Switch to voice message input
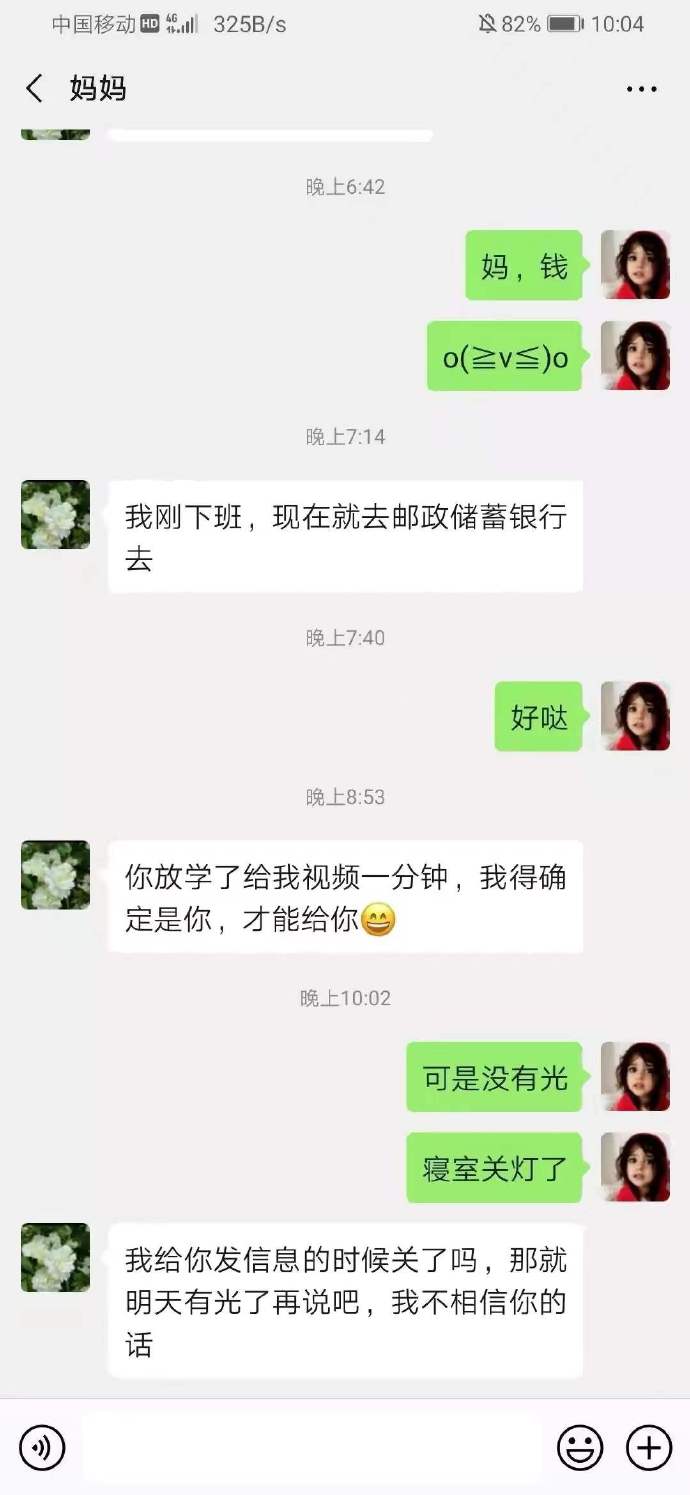This screenshot has width=690, height=1495. (x=42, y=1447)
